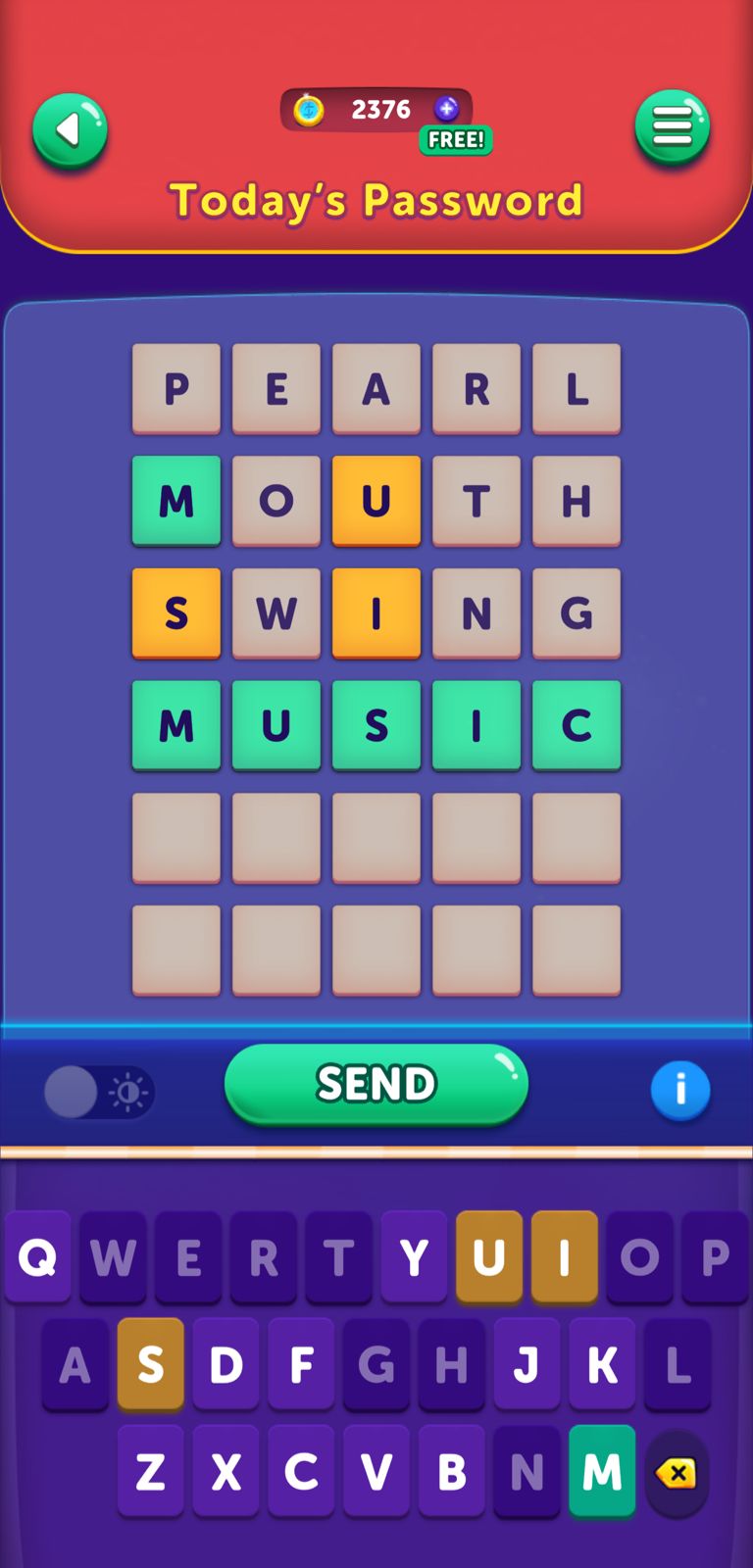The width and height of the screenshot is (753, 1568).
Task: Delete a letter with backspace
Action: click(x=677, y=1472)
